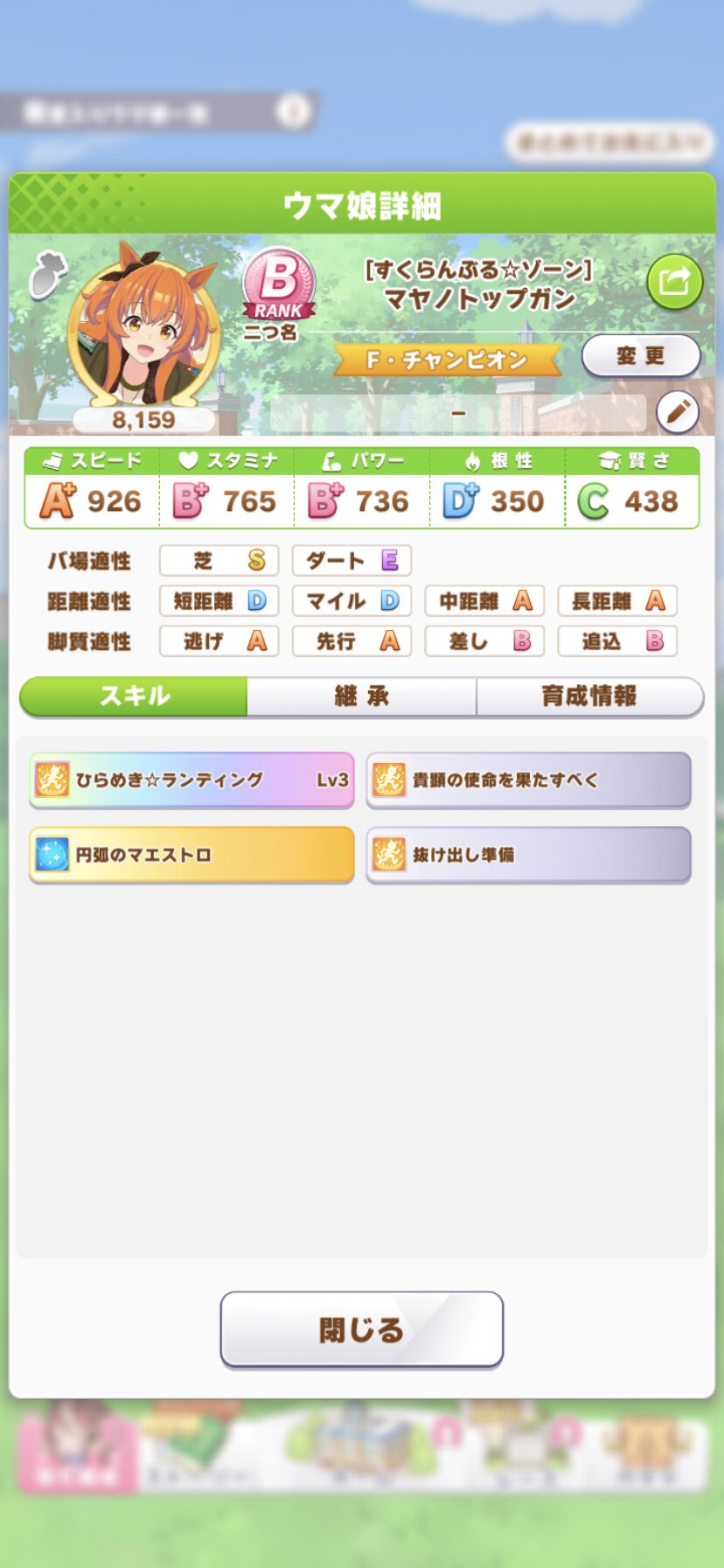Tap the carrot icon beside the portrait

47,275
